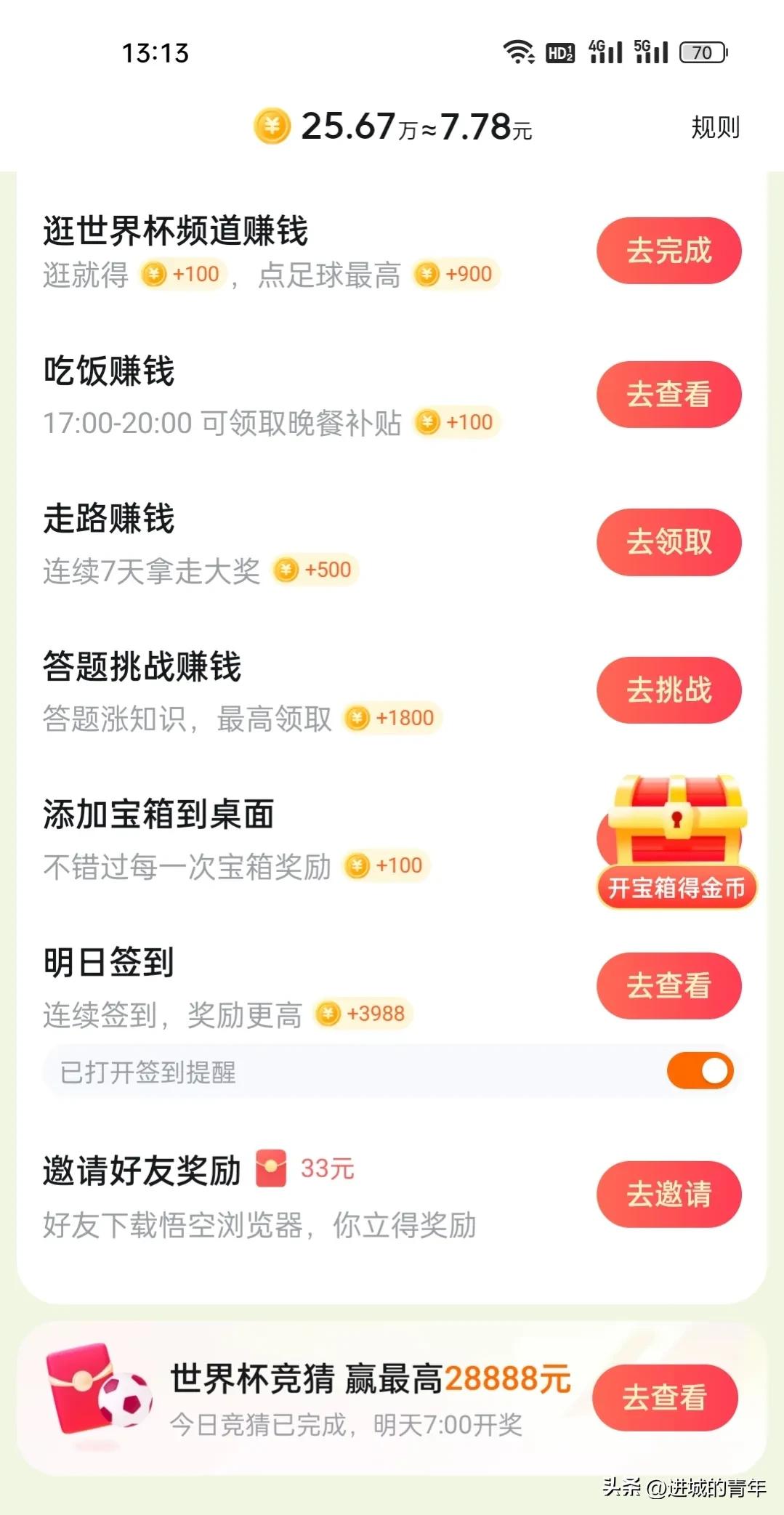
Task: Open the treasure chest 开宝箱得金币
Action: coord(676,843)
